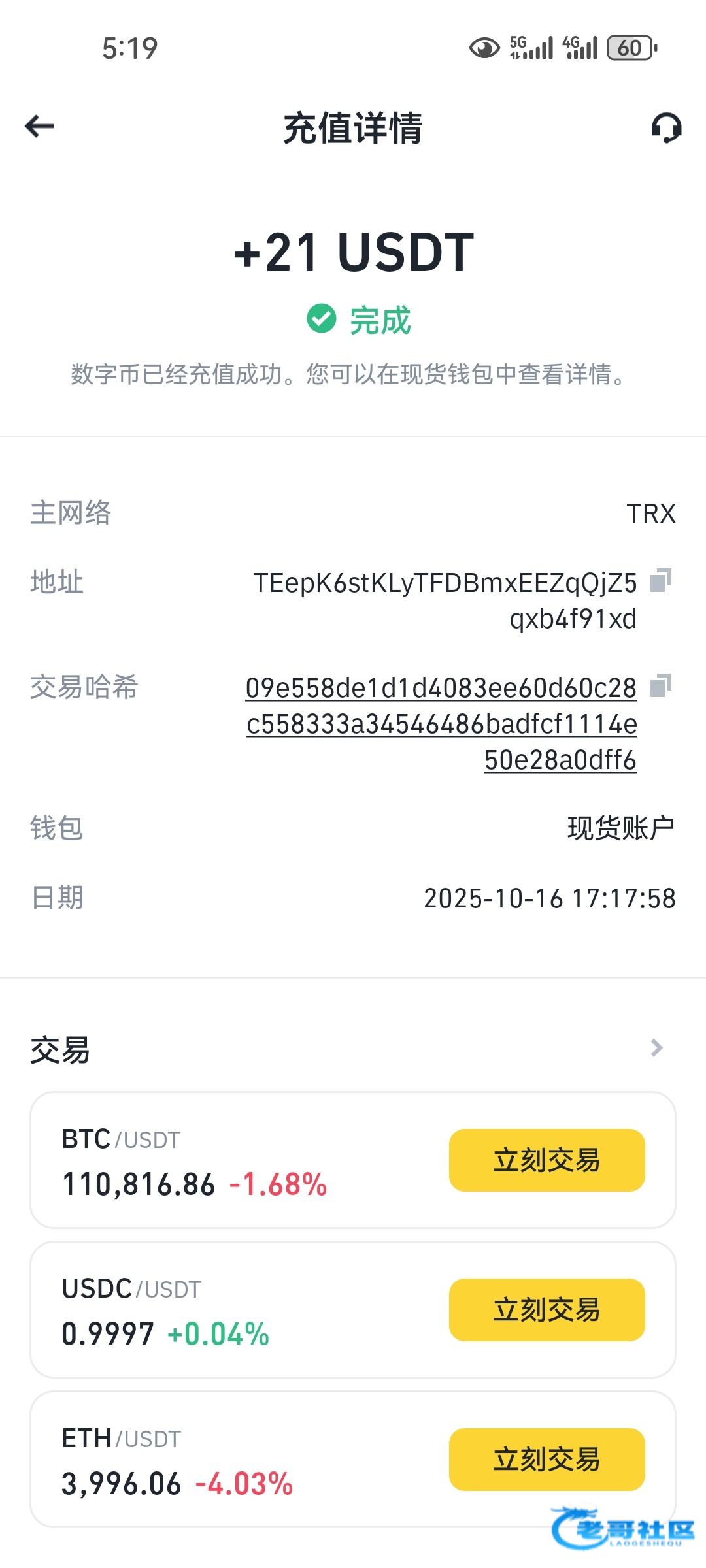
Task: Expand the 交易 section chevron
Action: (656, 1049)
